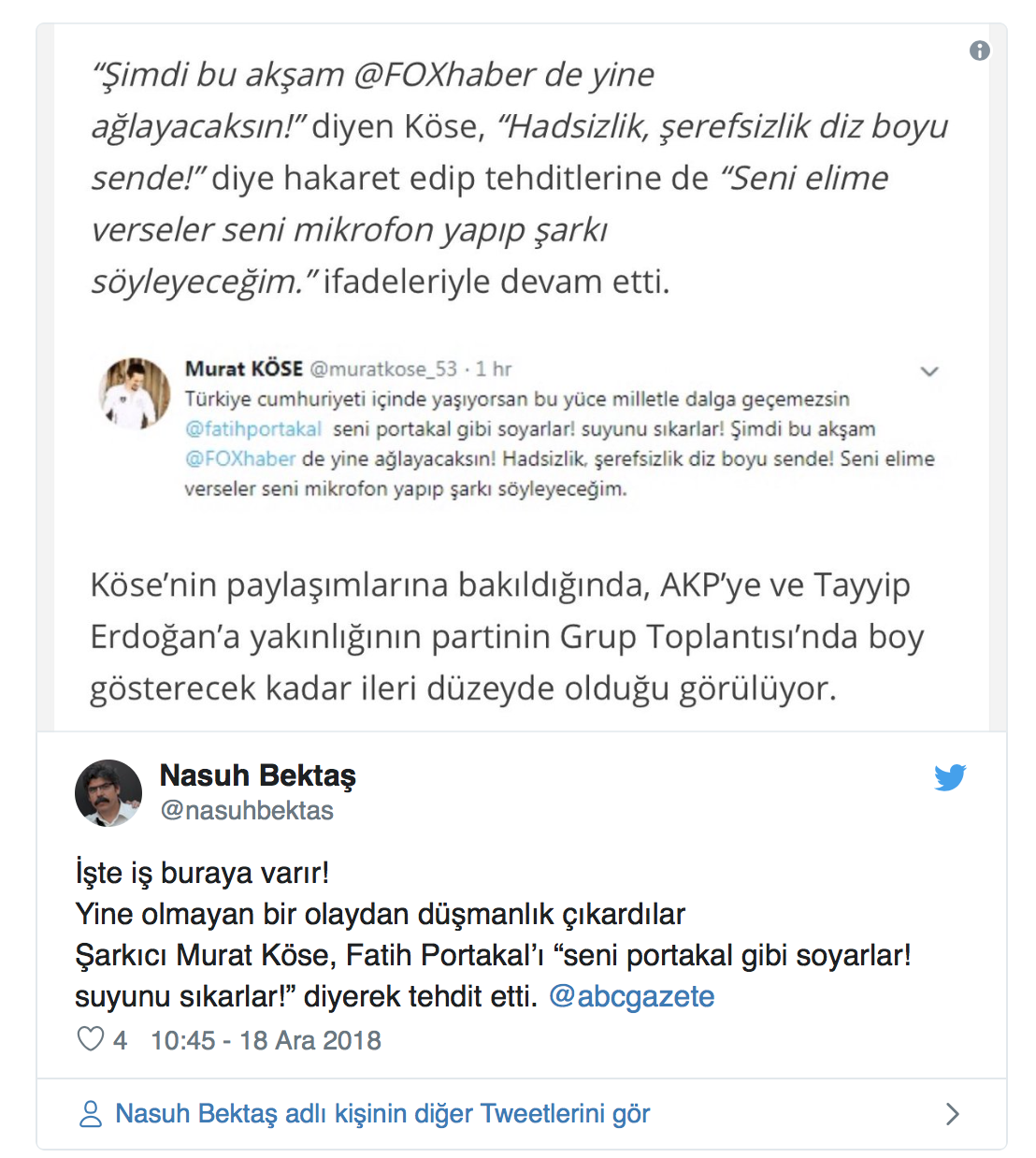This screenshot has height=1158, width=1036.
Task: Tap the Twitter bird logo icon
Action: click(x=950, y=777)
